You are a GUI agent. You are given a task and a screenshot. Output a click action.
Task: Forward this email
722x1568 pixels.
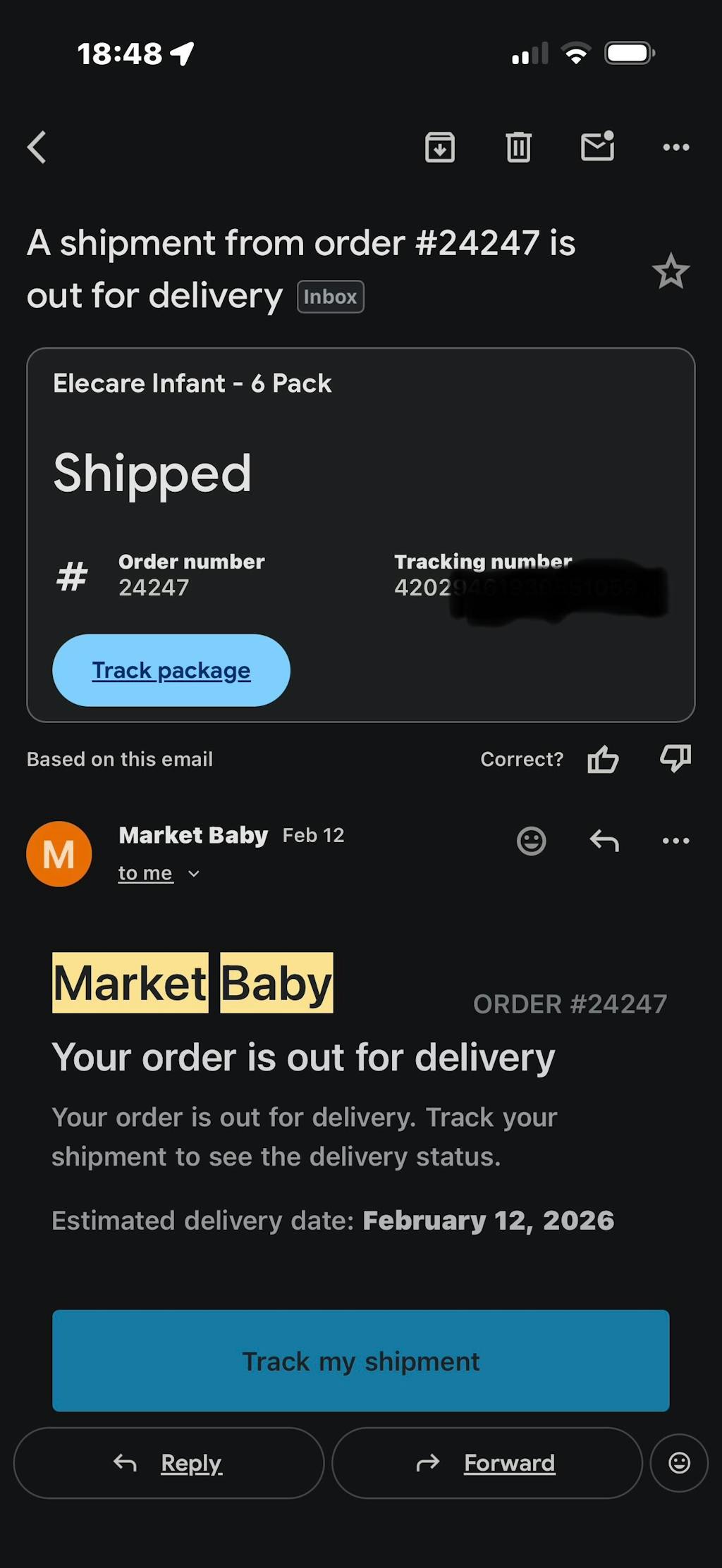point(487,1463)
